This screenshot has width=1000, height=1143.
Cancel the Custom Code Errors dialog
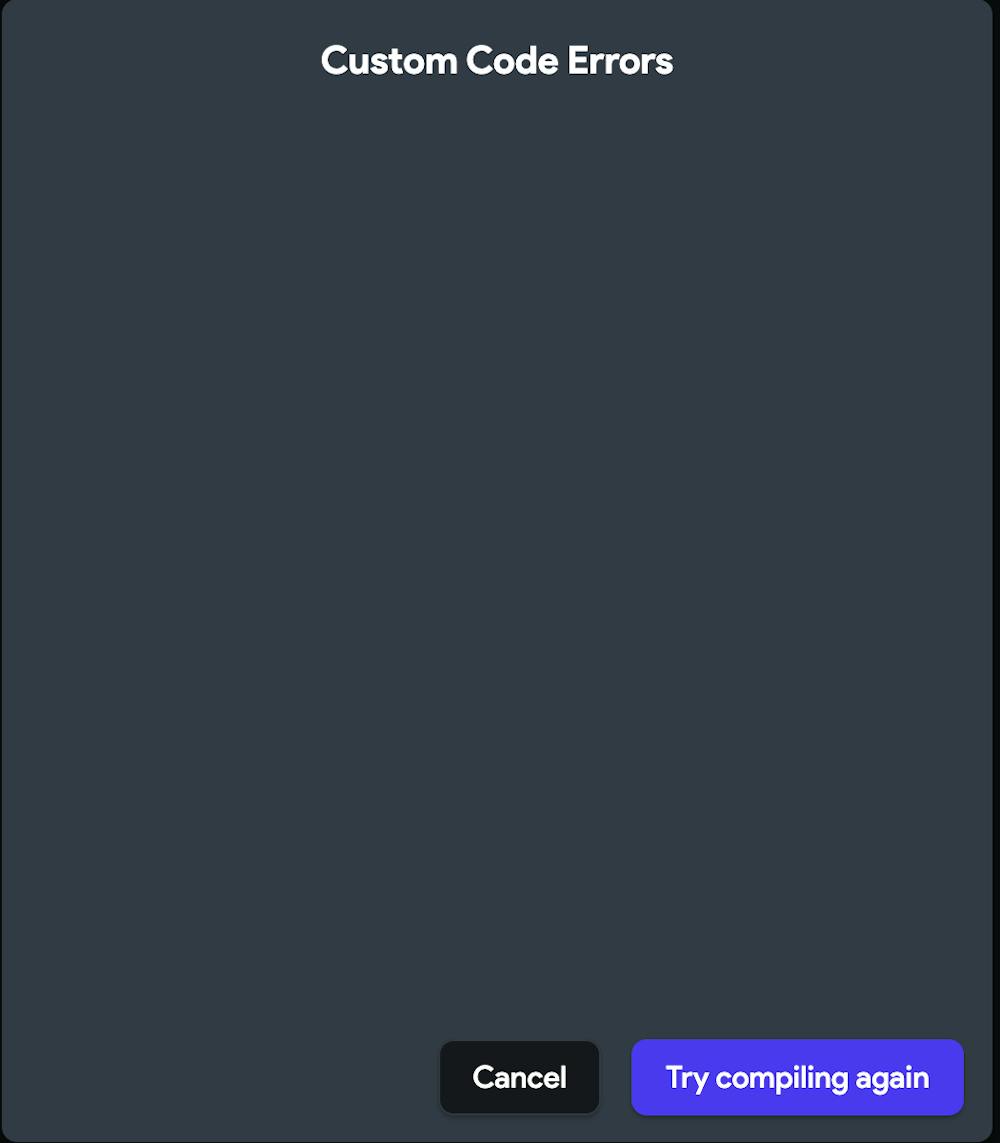coord(519,1077)
